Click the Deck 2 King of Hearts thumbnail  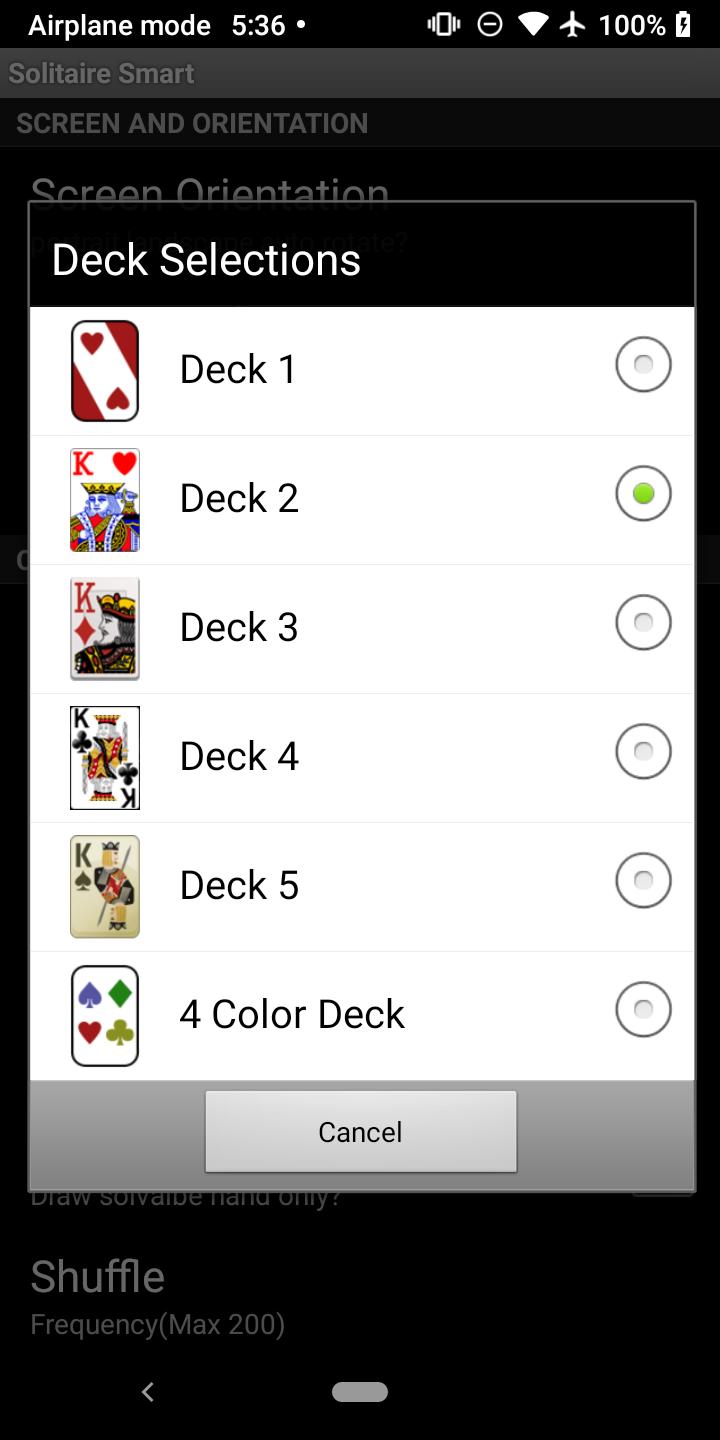[104, 499]
